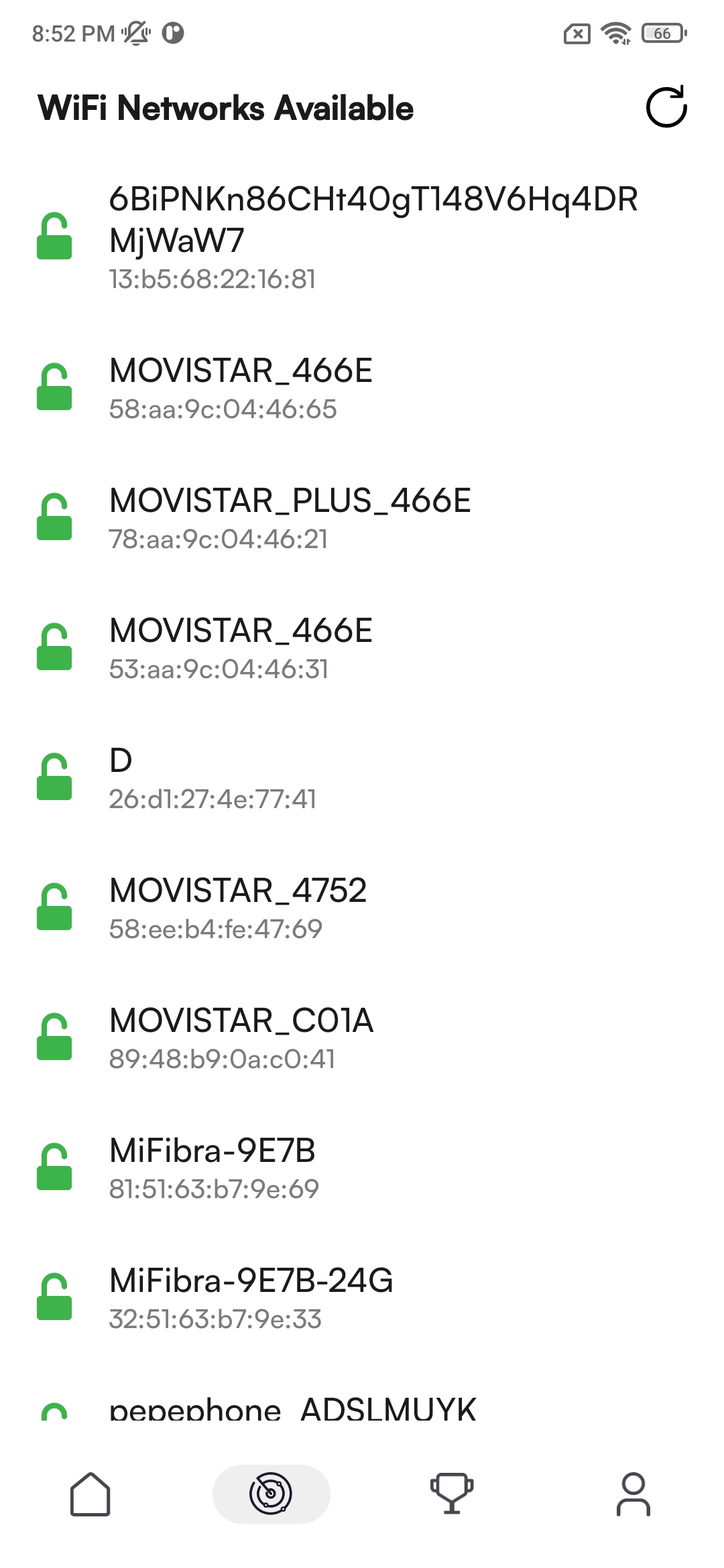This screenshot has height=1568, width=724.
Task: Open the MiFibra-9E7B network
Action: (x=362, y=1167)
